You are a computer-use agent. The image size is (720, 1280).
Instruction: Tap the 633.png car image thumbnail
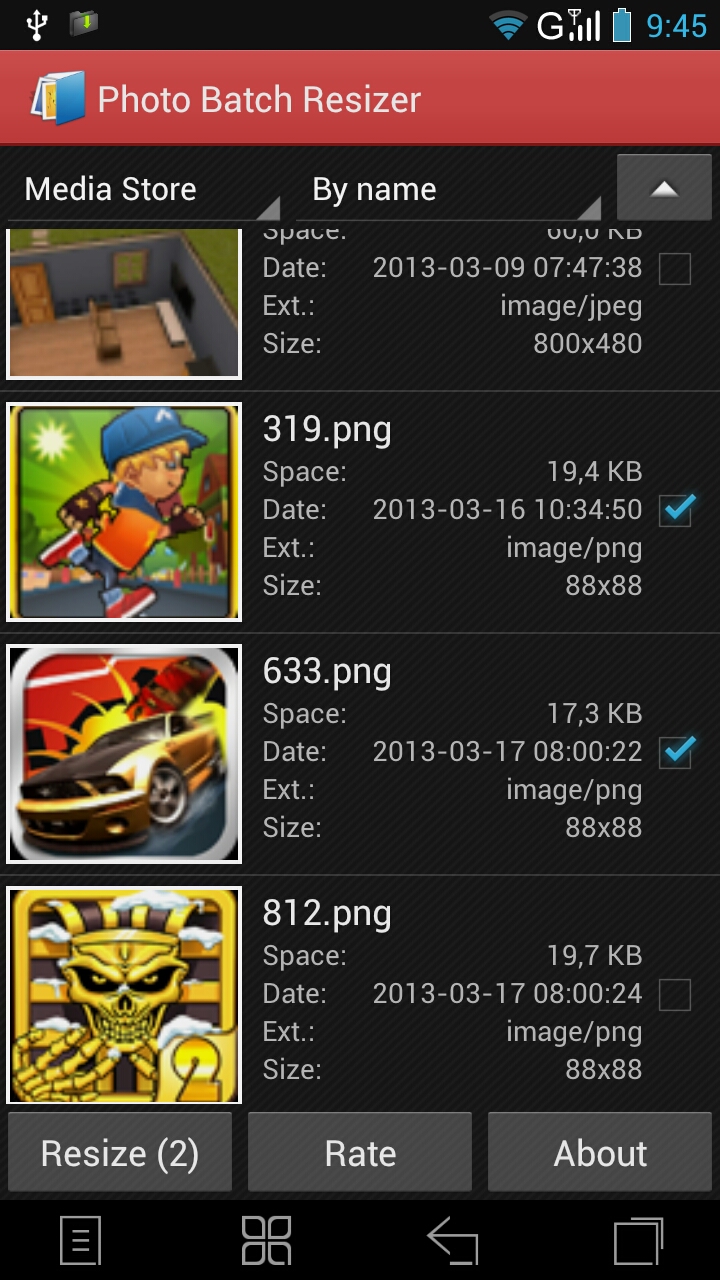pos(123,753)
